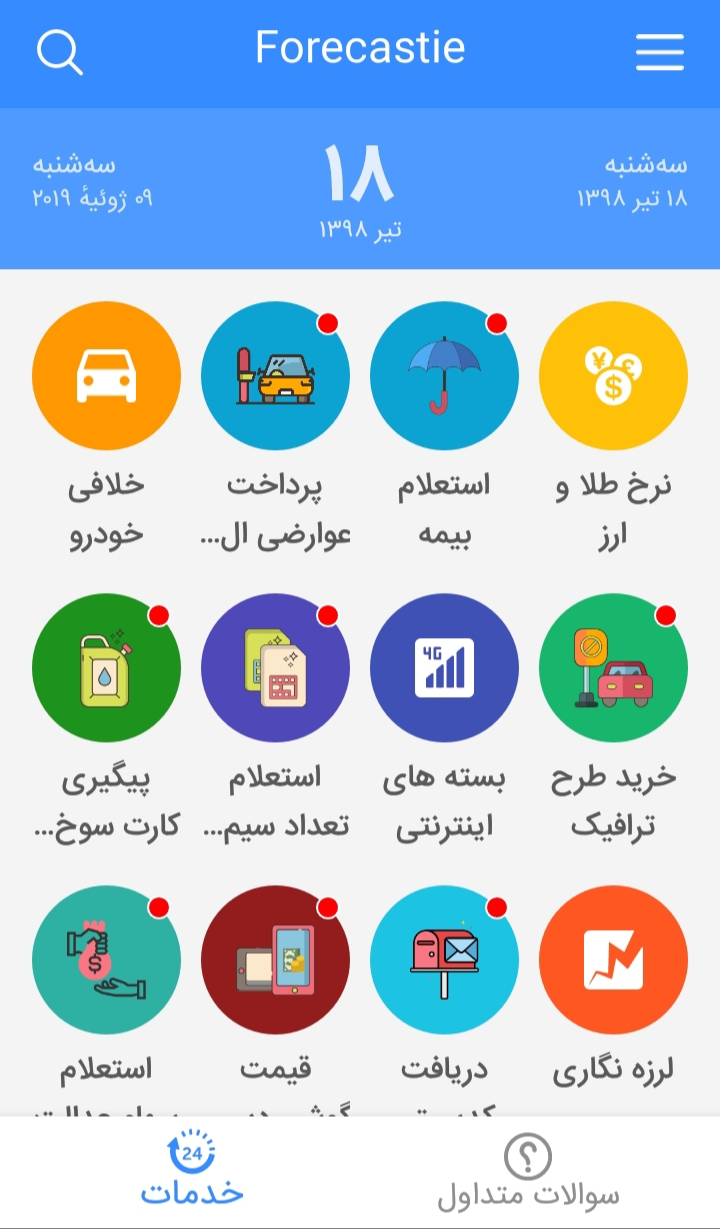The height and width of the screenshot is (1229, 720).
Task: View قیمت گوشی phone prices tile
Action: click(x=275, y=960)
